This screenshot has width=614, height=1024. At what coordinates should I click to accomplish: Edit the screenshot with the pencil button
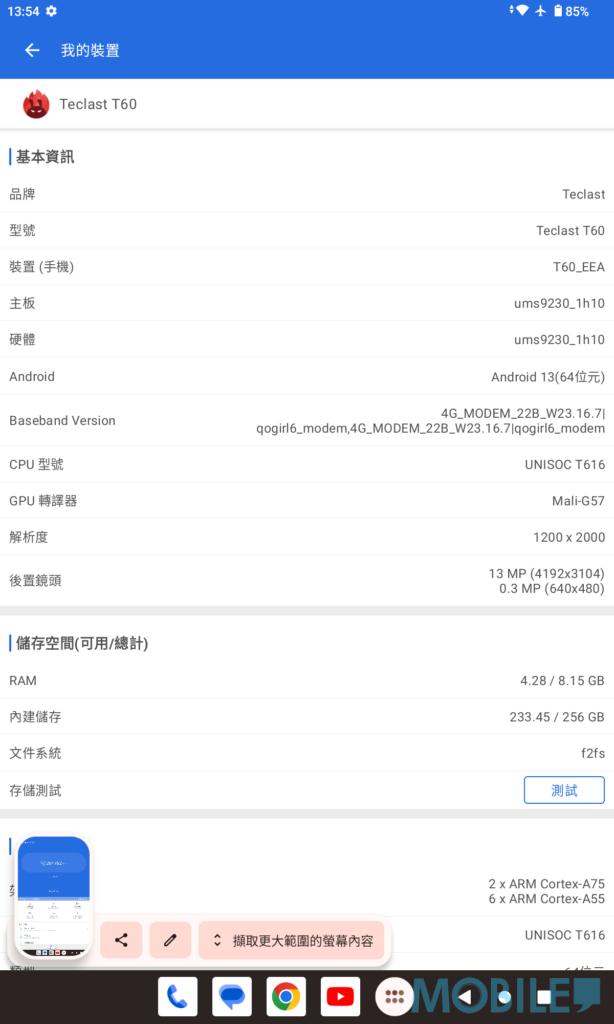[170, 941]
